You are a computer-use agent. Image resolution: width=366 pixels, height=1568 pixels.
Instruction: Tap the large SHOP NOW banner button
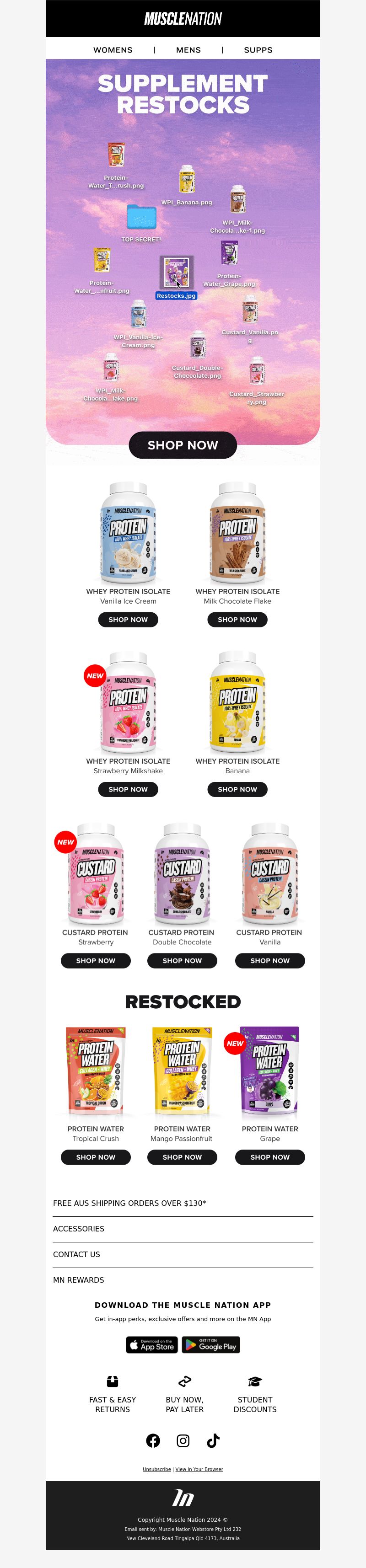point(183,445)
